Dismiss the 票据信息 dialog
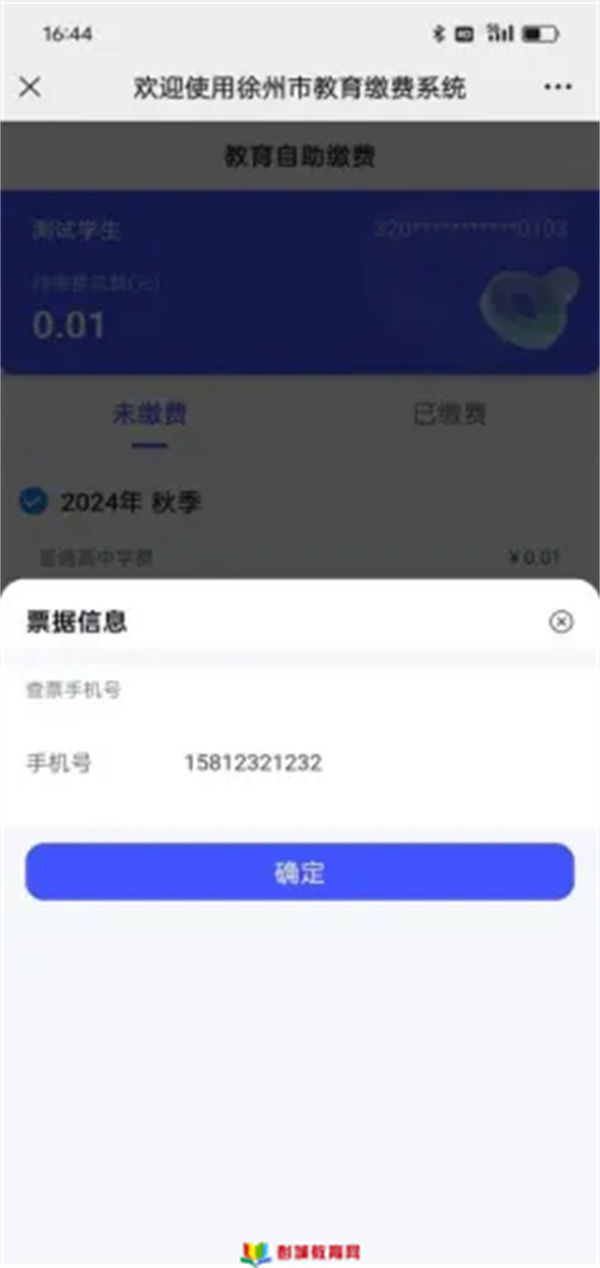The height and width of the screenshot is (1268, 600). 561,622
